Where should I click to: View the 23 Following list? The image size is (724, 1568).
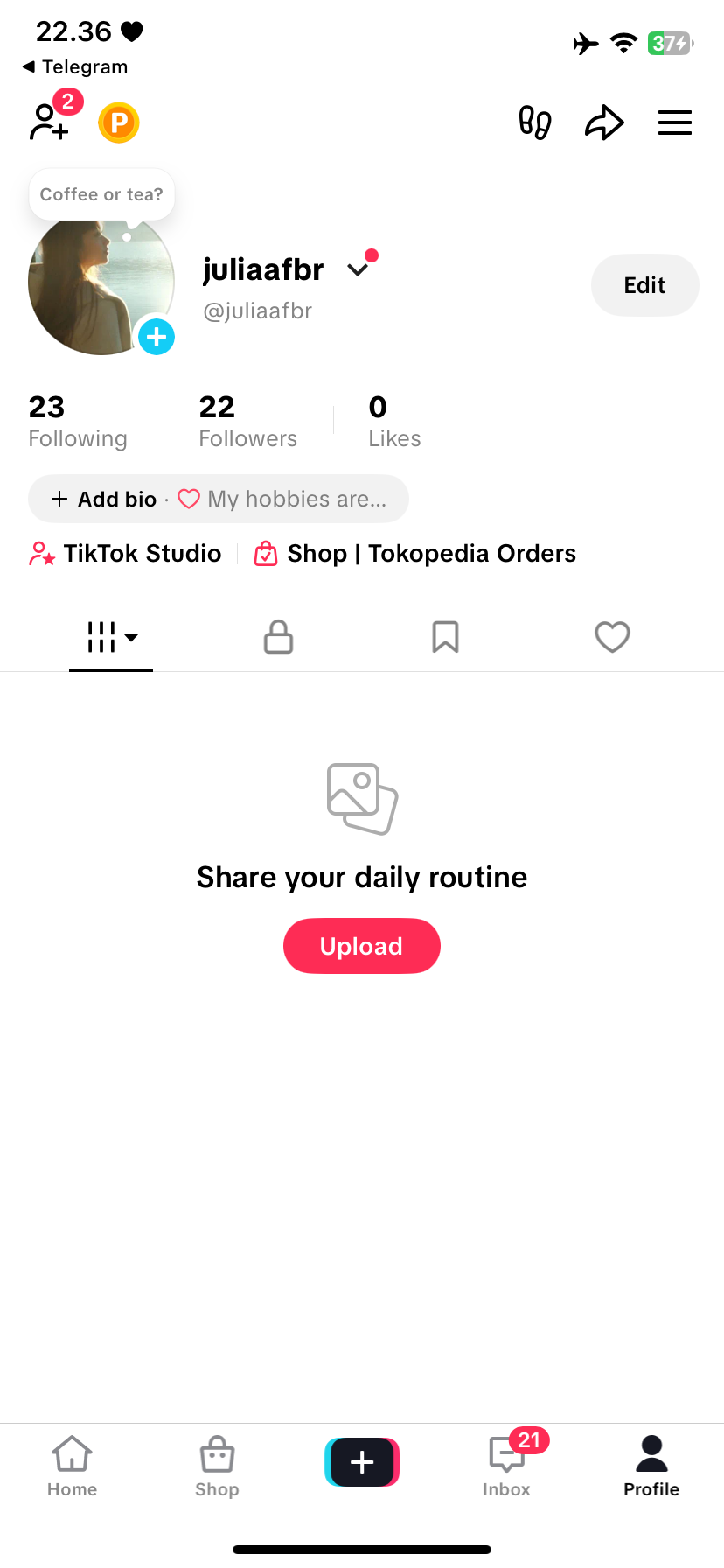[78, 421]
